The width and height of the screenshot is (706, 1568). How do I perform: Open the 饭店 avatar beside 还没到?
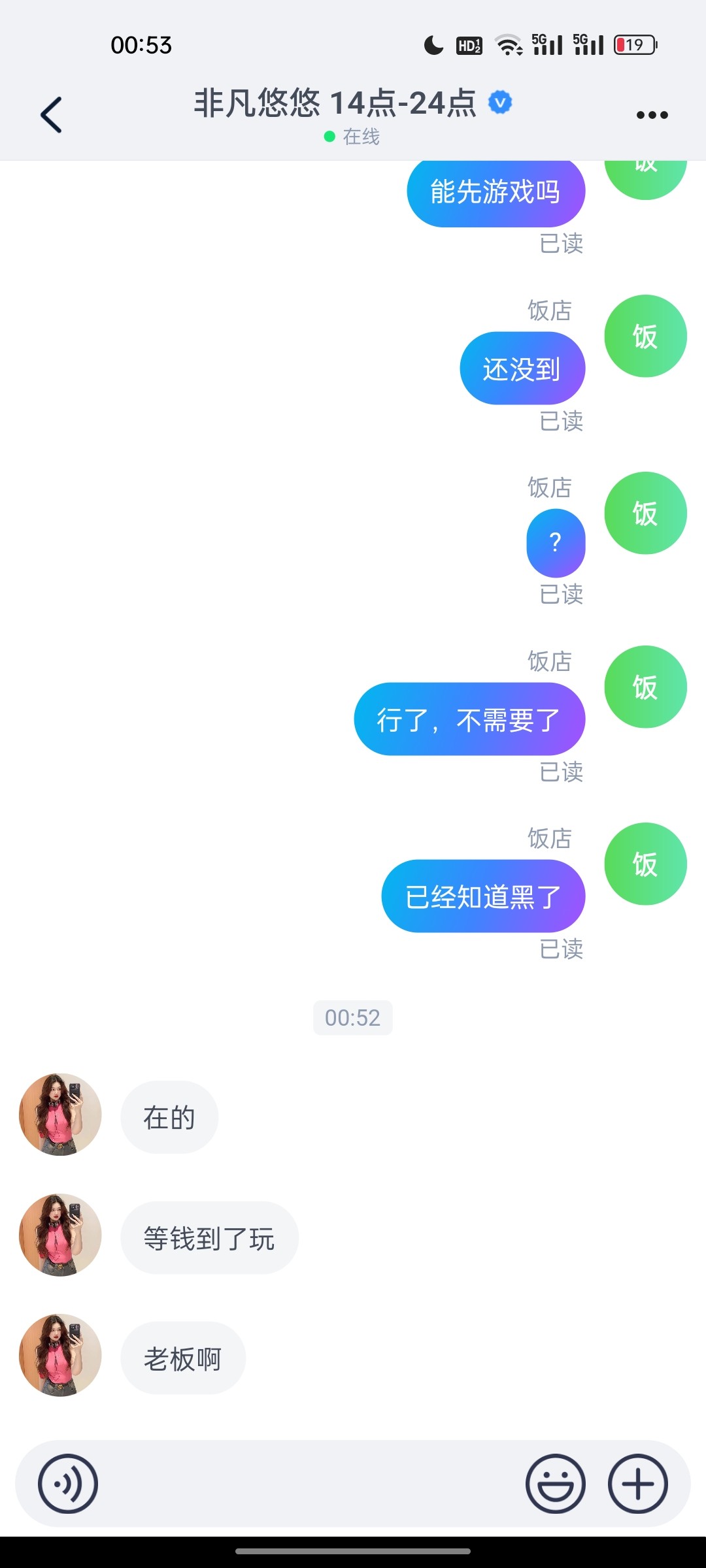coord(645,335)
